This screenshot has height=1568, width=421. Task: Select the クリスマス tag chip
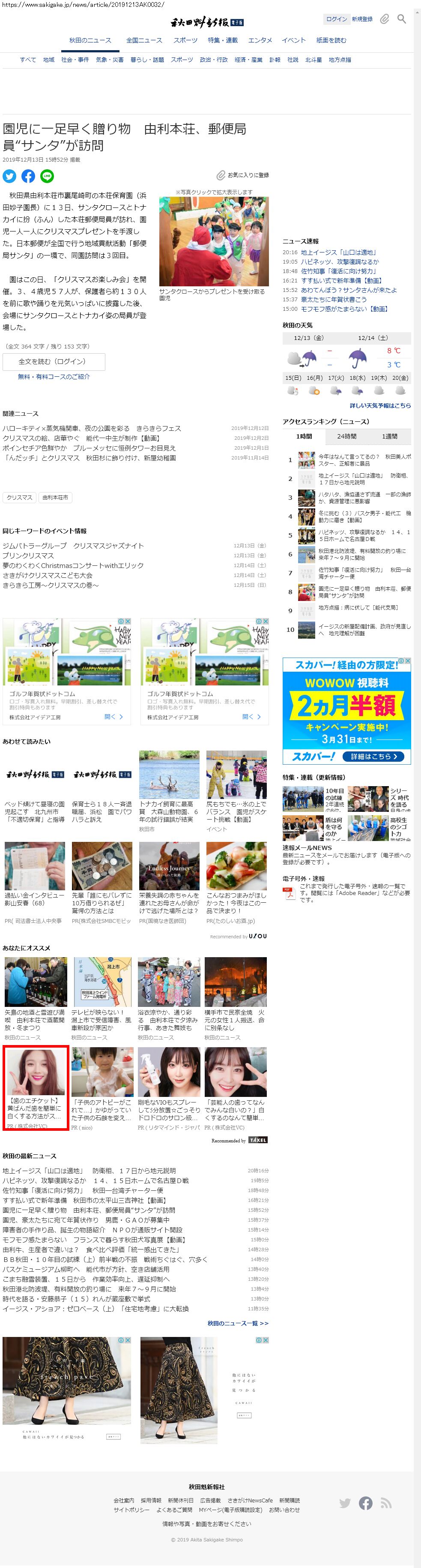tap(19, 497)
